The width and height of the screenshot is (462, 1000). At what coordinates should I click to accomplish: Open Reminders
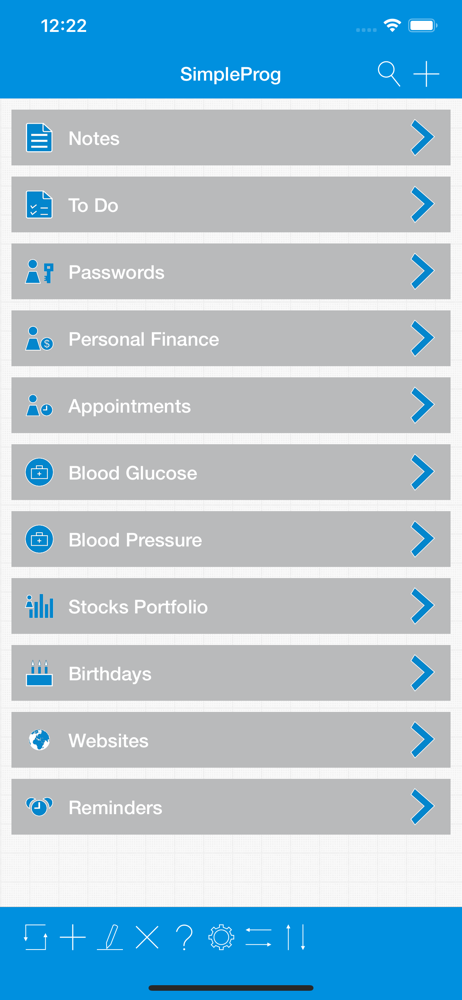coord(231,807)
